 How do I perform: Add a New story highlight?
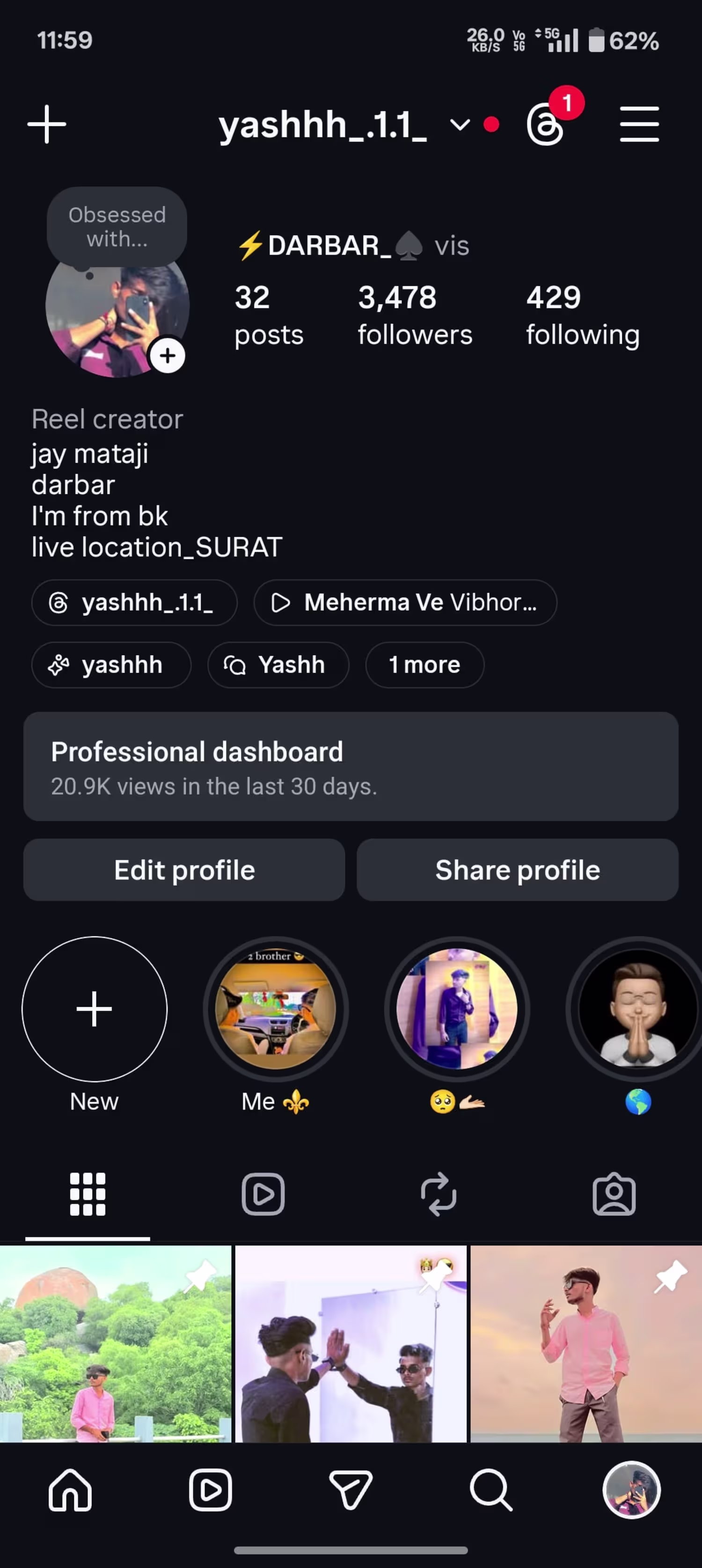(95, 1009)
